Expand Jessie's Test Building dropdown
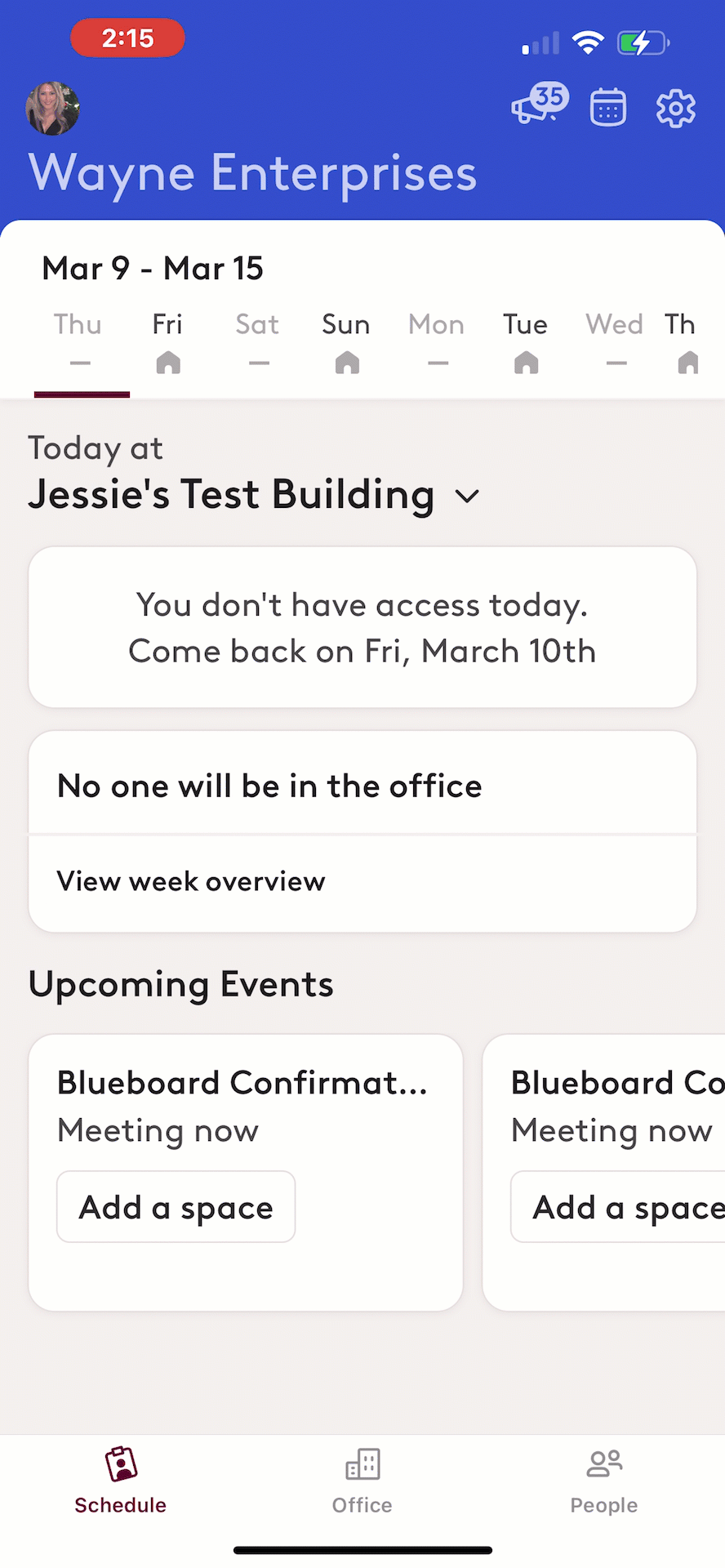The image size is (725, 1568). [254, 495]
